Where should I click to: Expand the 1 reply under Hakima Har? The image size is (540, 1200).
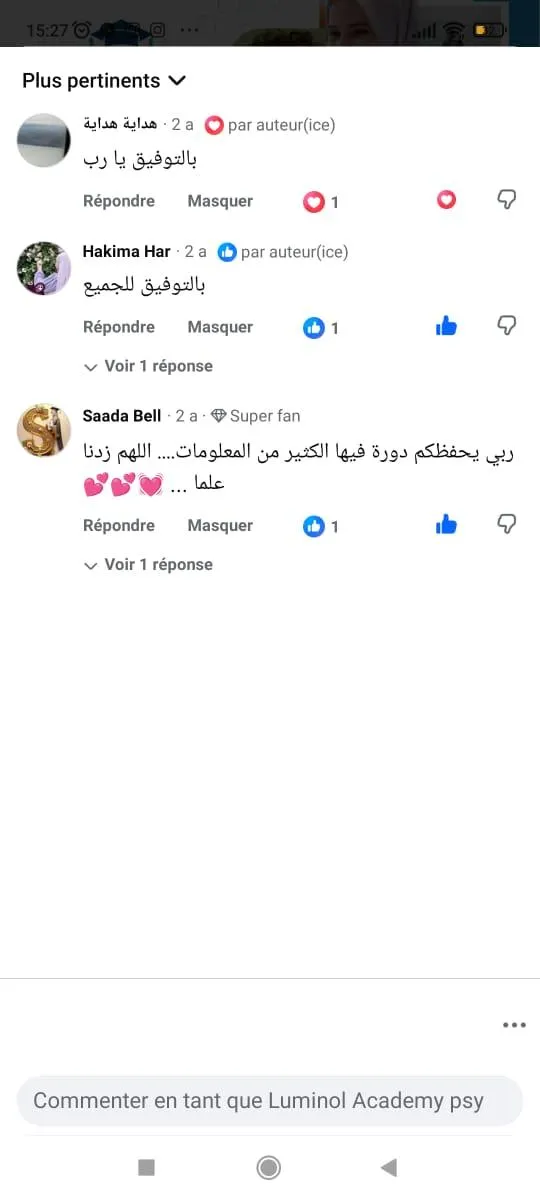148,366
